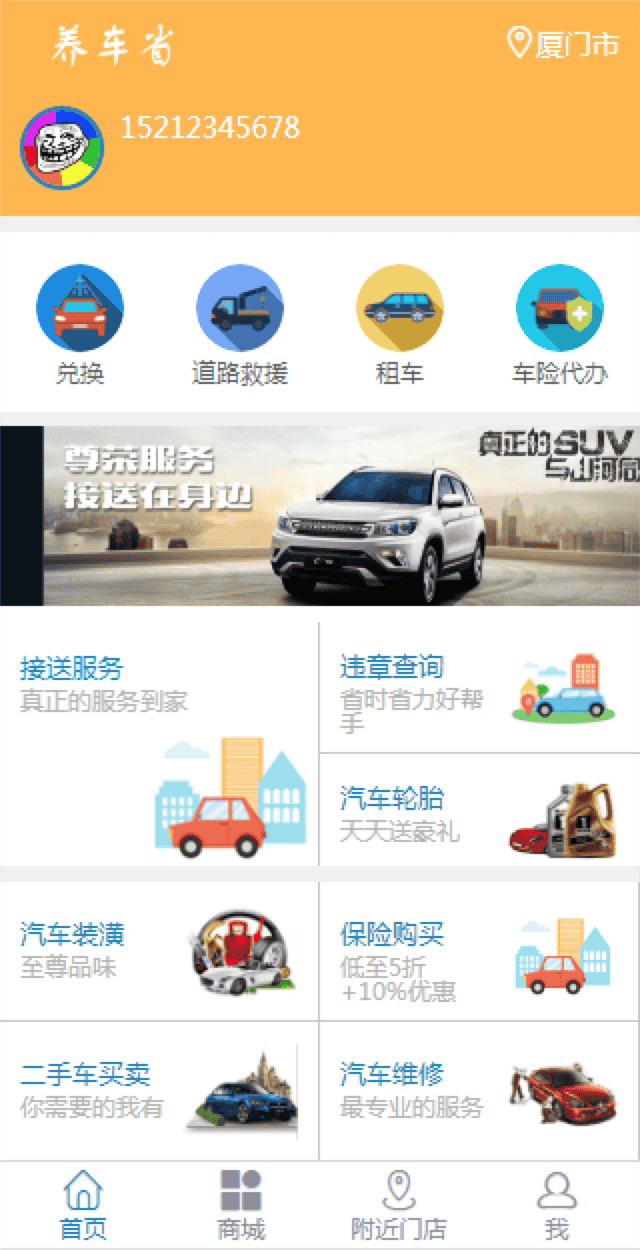640x1250 pixels.
Task: Open 汽车装潢 car decoration
Action: coord(159,951)
